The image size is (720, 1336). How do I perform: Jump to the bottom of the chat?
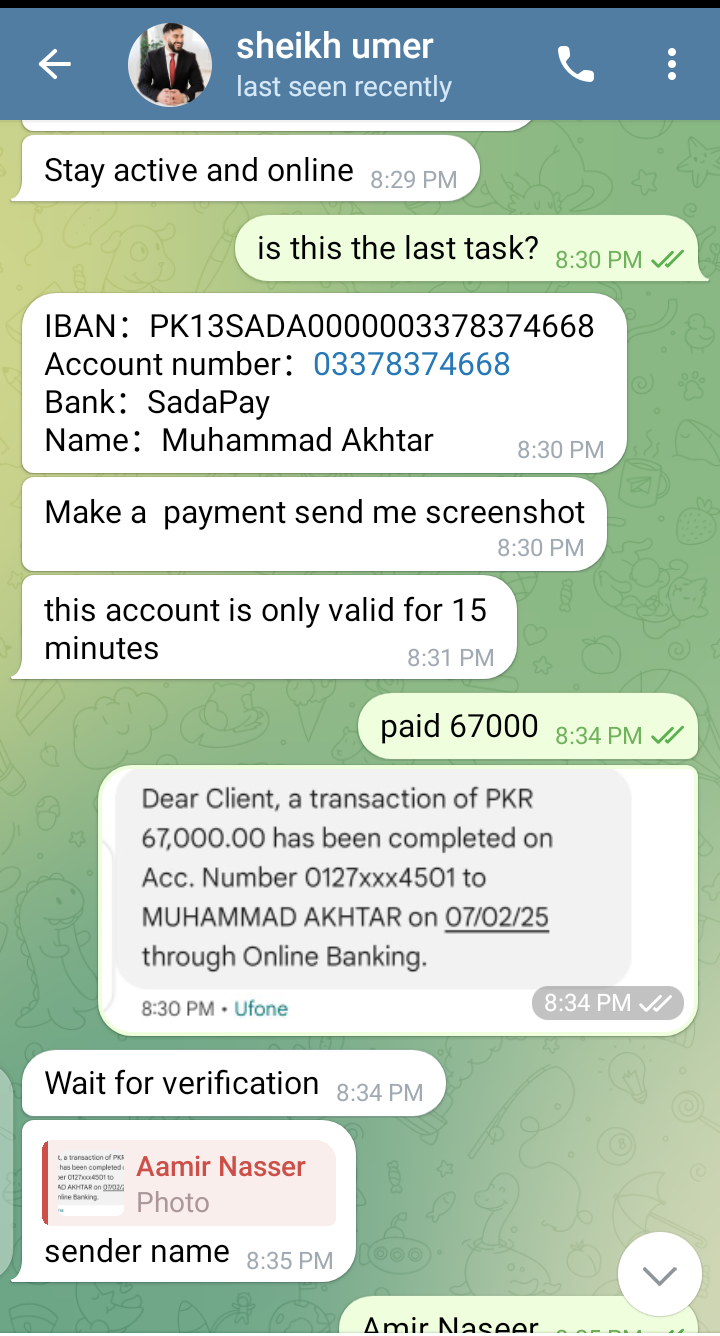click(660, 1275)
